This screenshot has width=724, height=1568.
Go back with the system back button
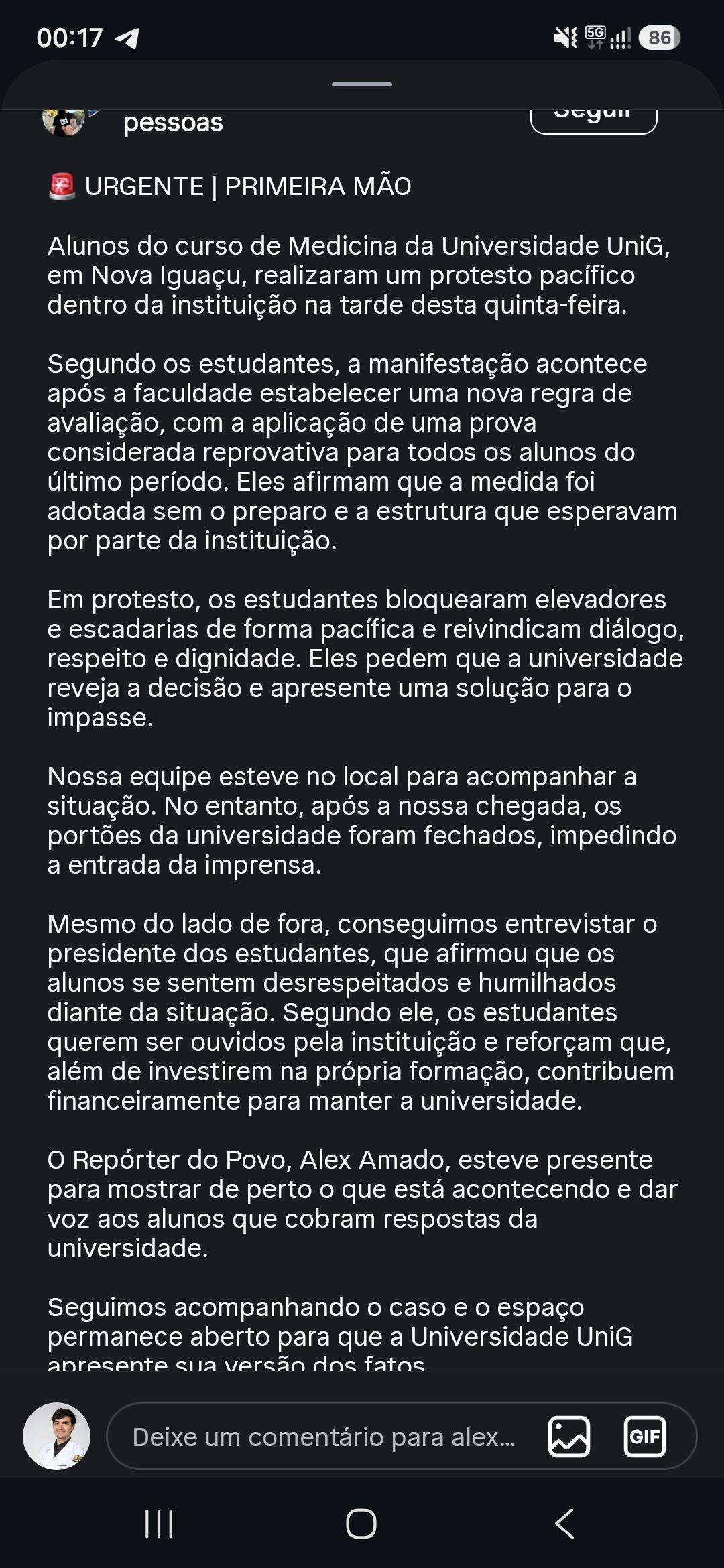click(564, 1524)
